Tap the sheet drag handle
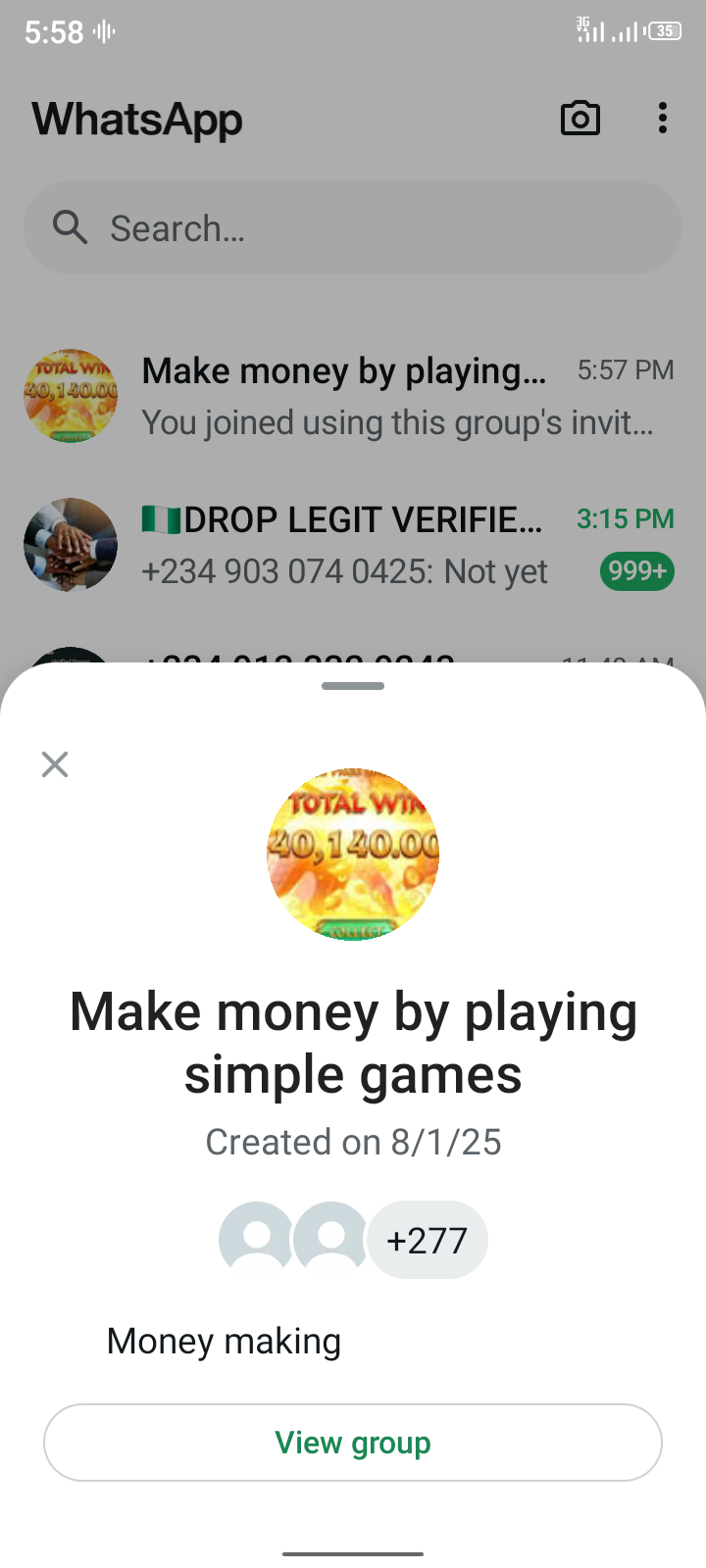Screen dimensions: 706x1568 click(353, 686)
